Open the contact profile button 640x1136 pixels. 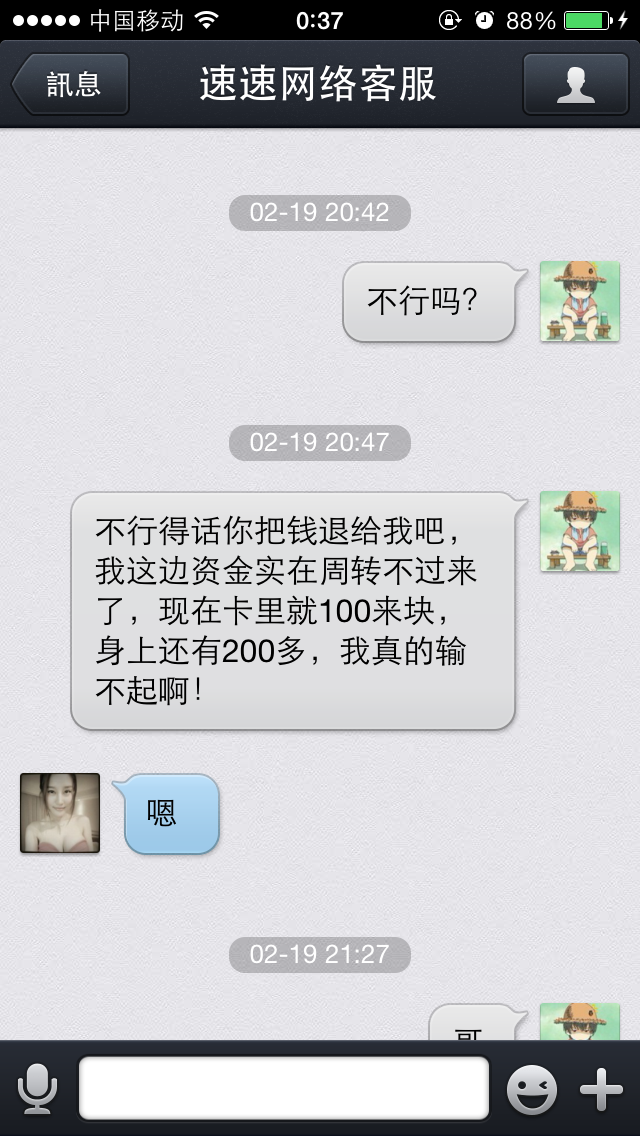pos(575,84)
